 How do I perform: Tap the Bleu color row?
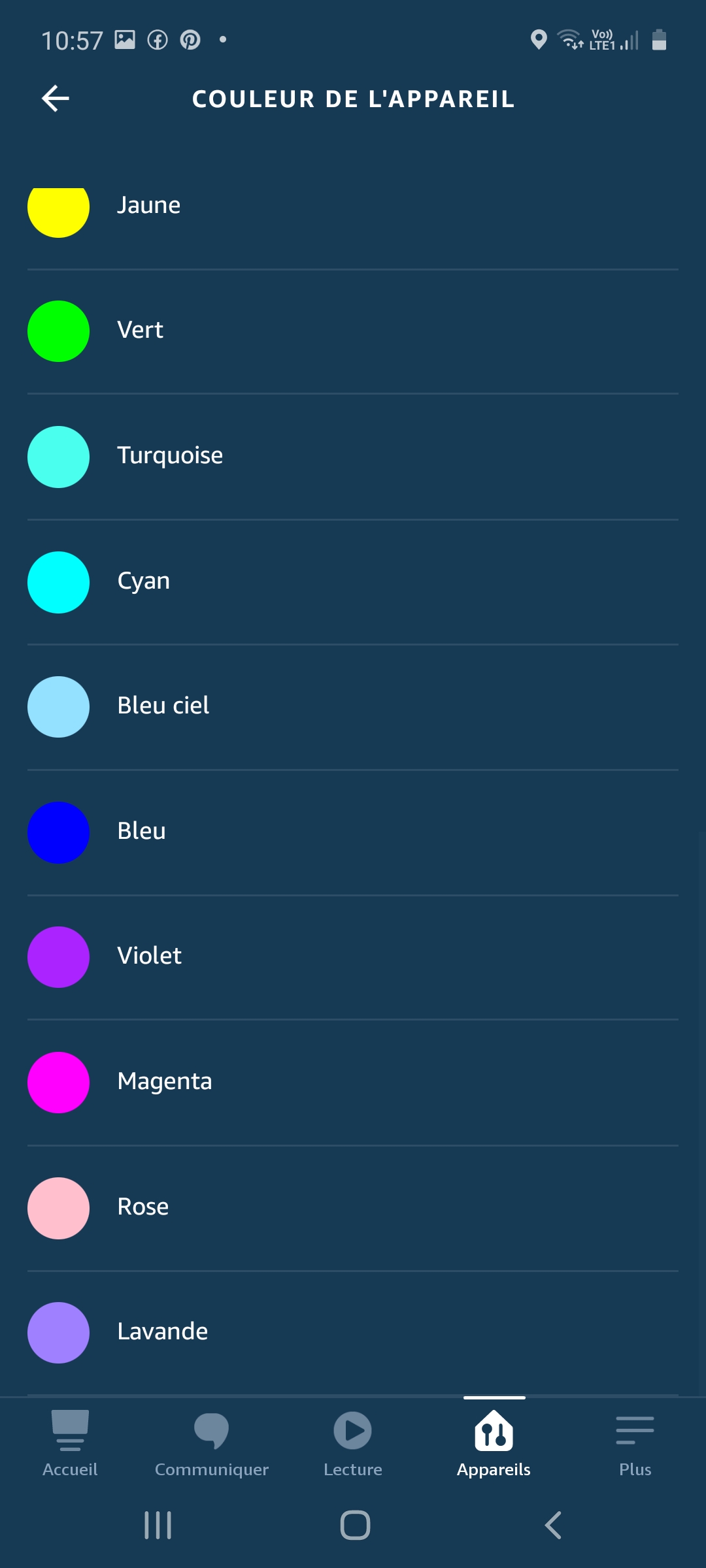(x=353, y=832)
